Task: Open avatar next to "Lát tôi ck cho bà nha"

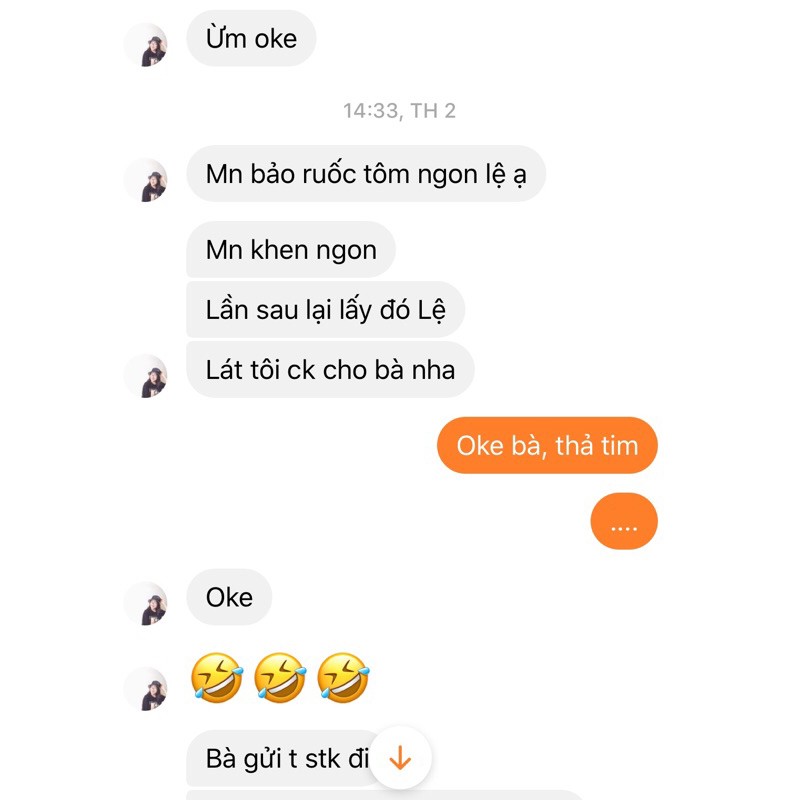Action: [147, 376]
